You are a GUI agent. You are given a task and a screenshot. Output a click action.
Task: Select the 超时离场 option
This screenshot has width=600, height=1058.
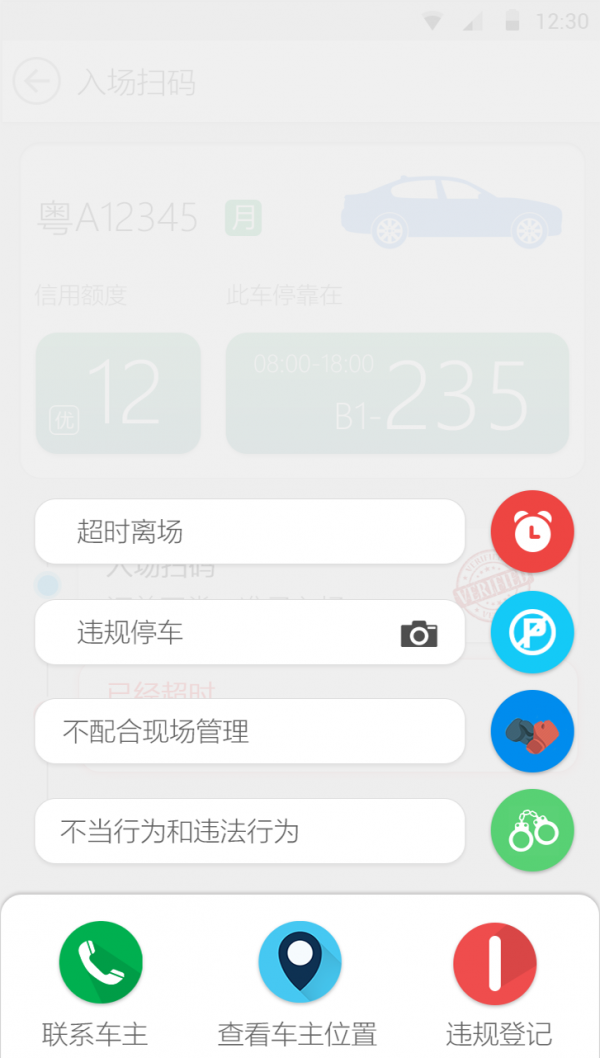249,531
